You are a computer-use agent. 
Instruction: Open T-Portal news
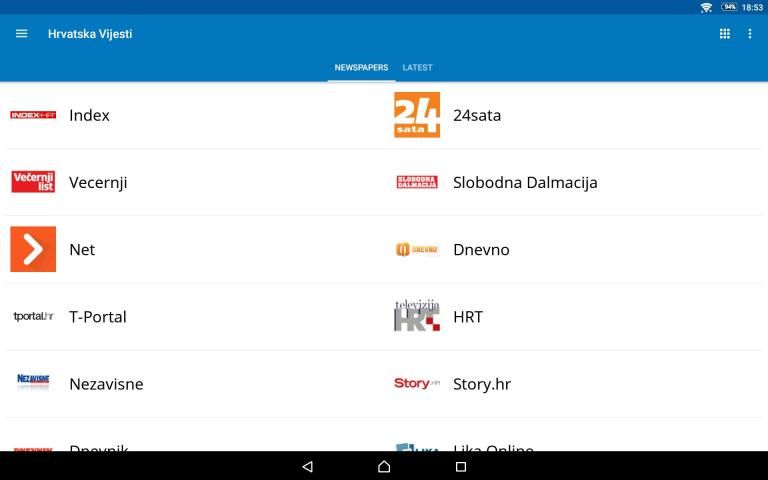pos(97,316)
